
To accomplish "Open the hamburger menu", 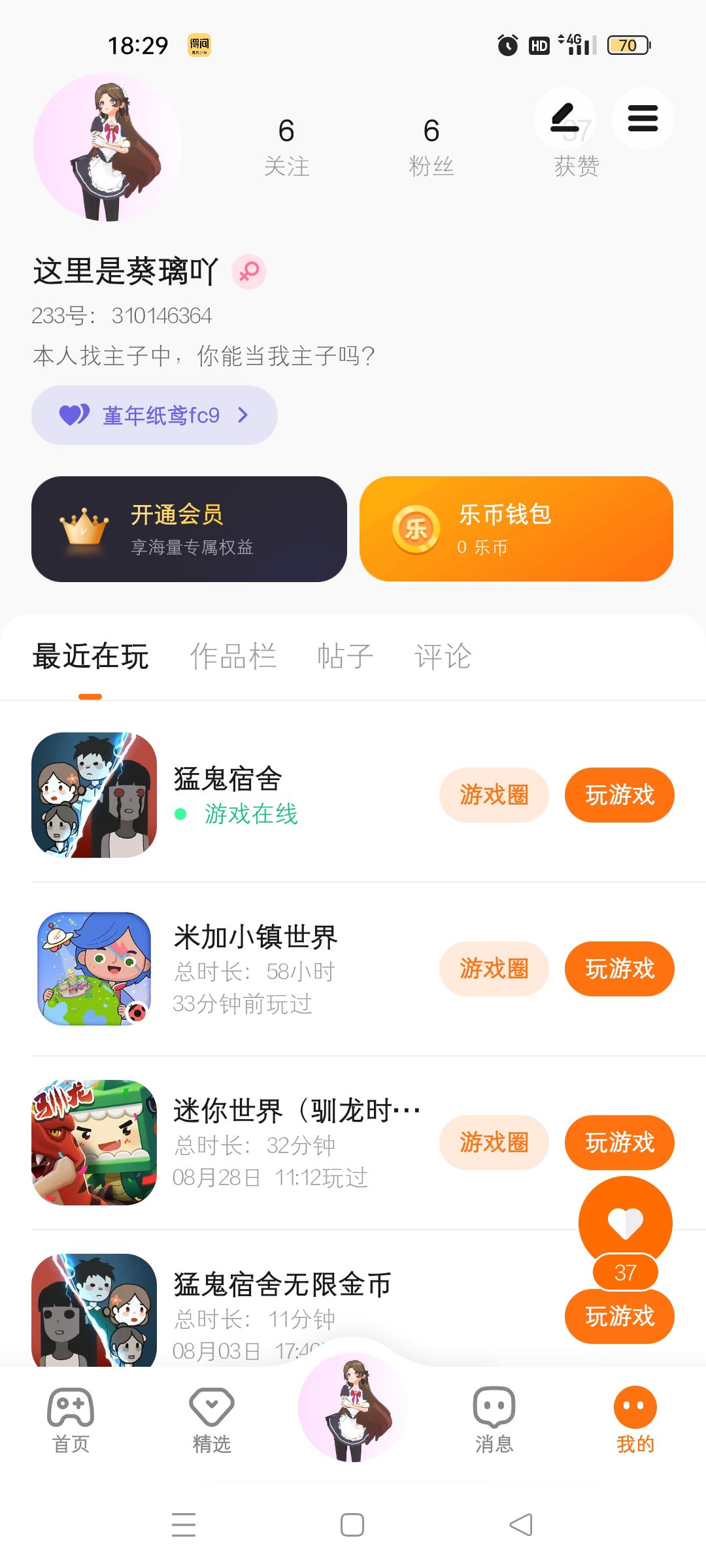I will pos(643,118).
